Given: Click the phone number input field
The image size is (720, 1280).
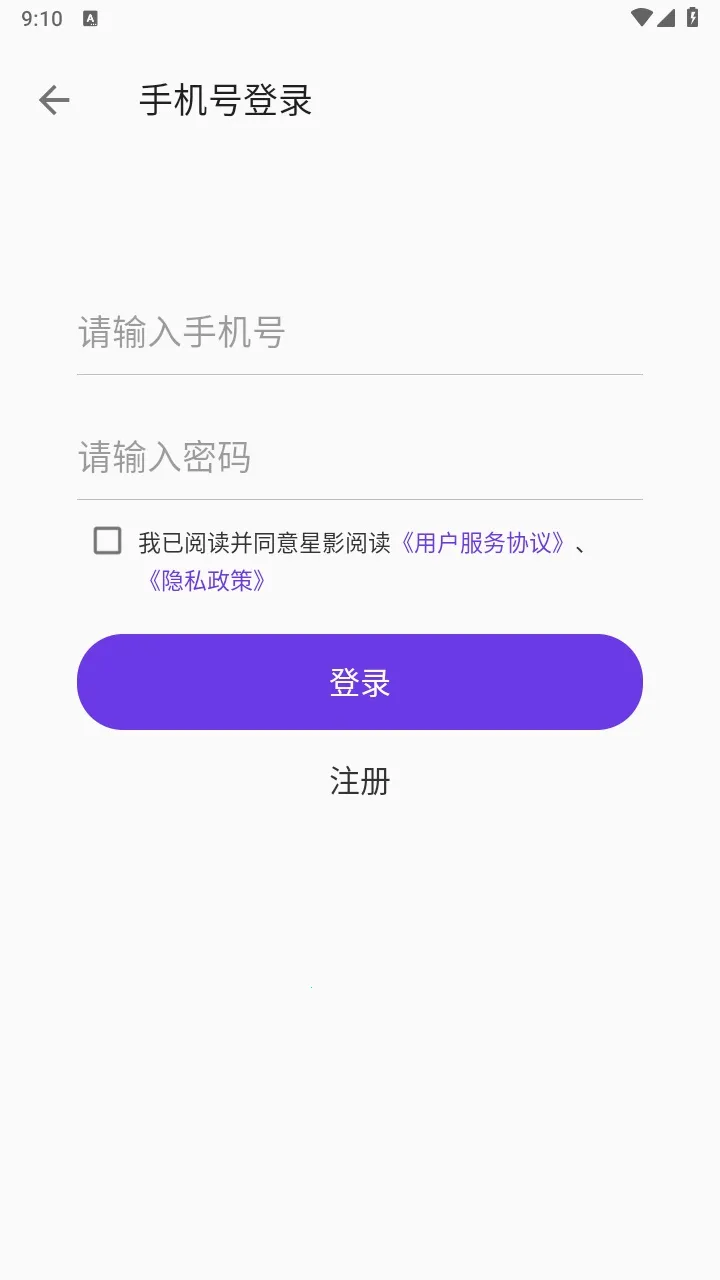Looking at the screenshot, I should click(360, 334).
